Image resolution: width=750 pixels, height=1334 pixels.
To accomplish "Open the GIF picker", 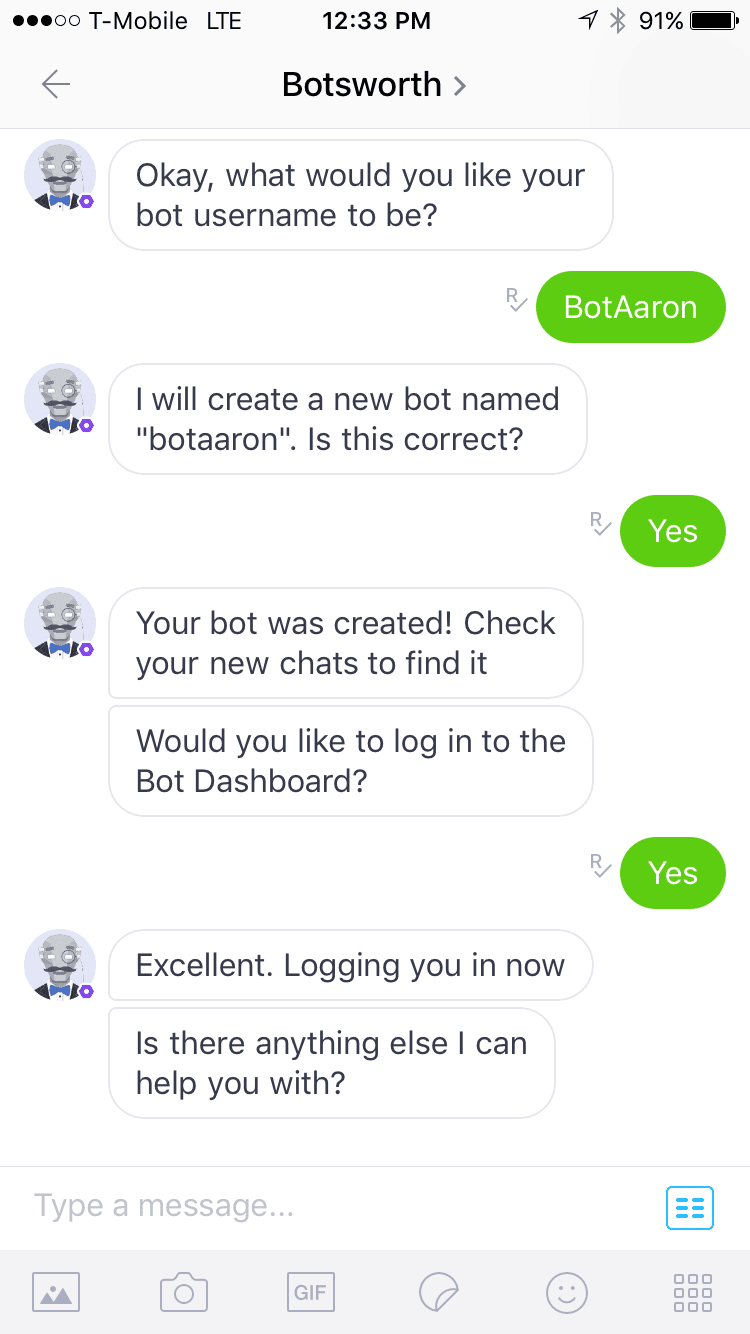I will [310, 1292].
